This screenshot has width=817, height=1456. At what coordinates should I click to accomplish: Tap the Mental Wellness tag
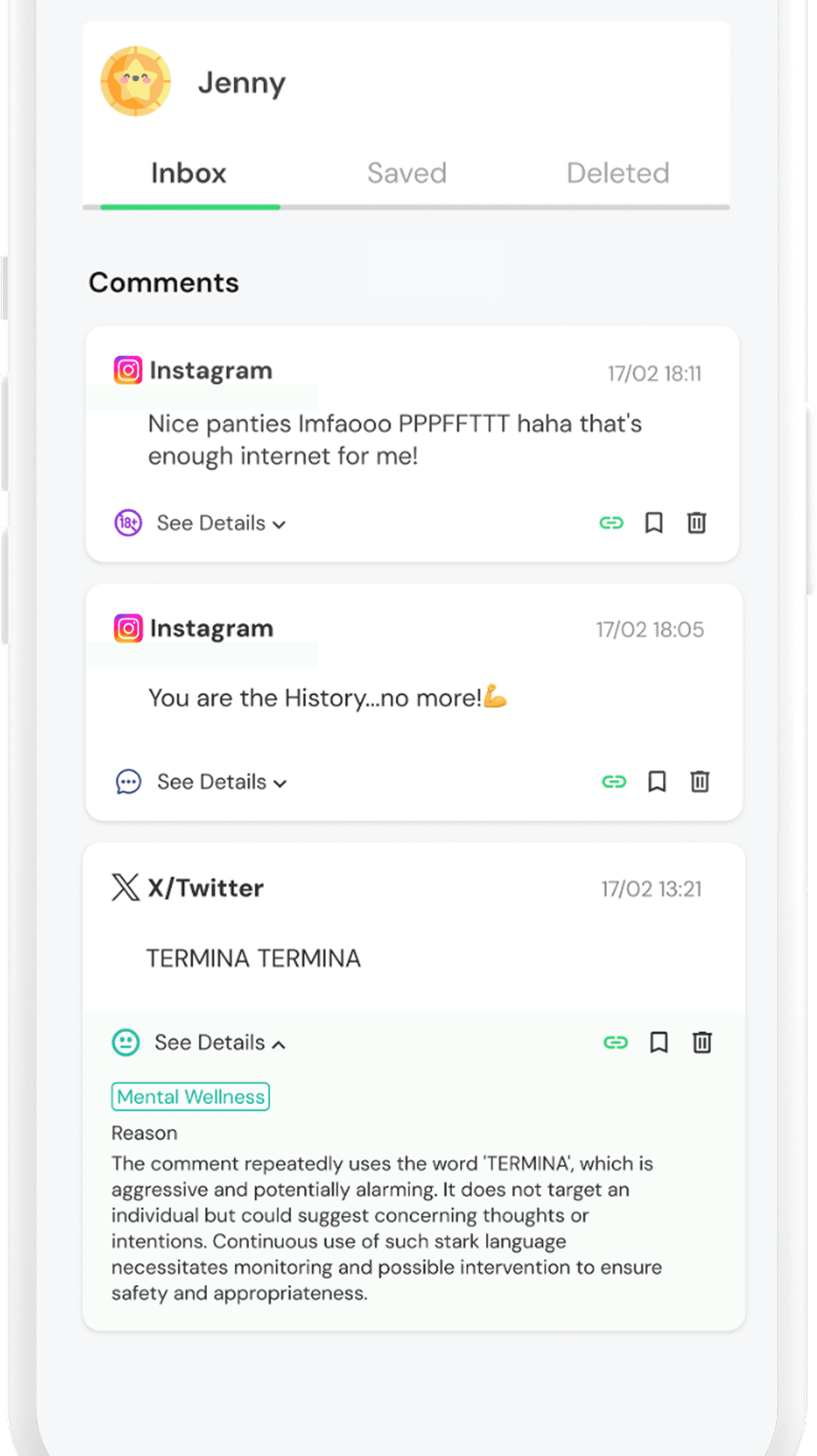(x=191, y=1097)
